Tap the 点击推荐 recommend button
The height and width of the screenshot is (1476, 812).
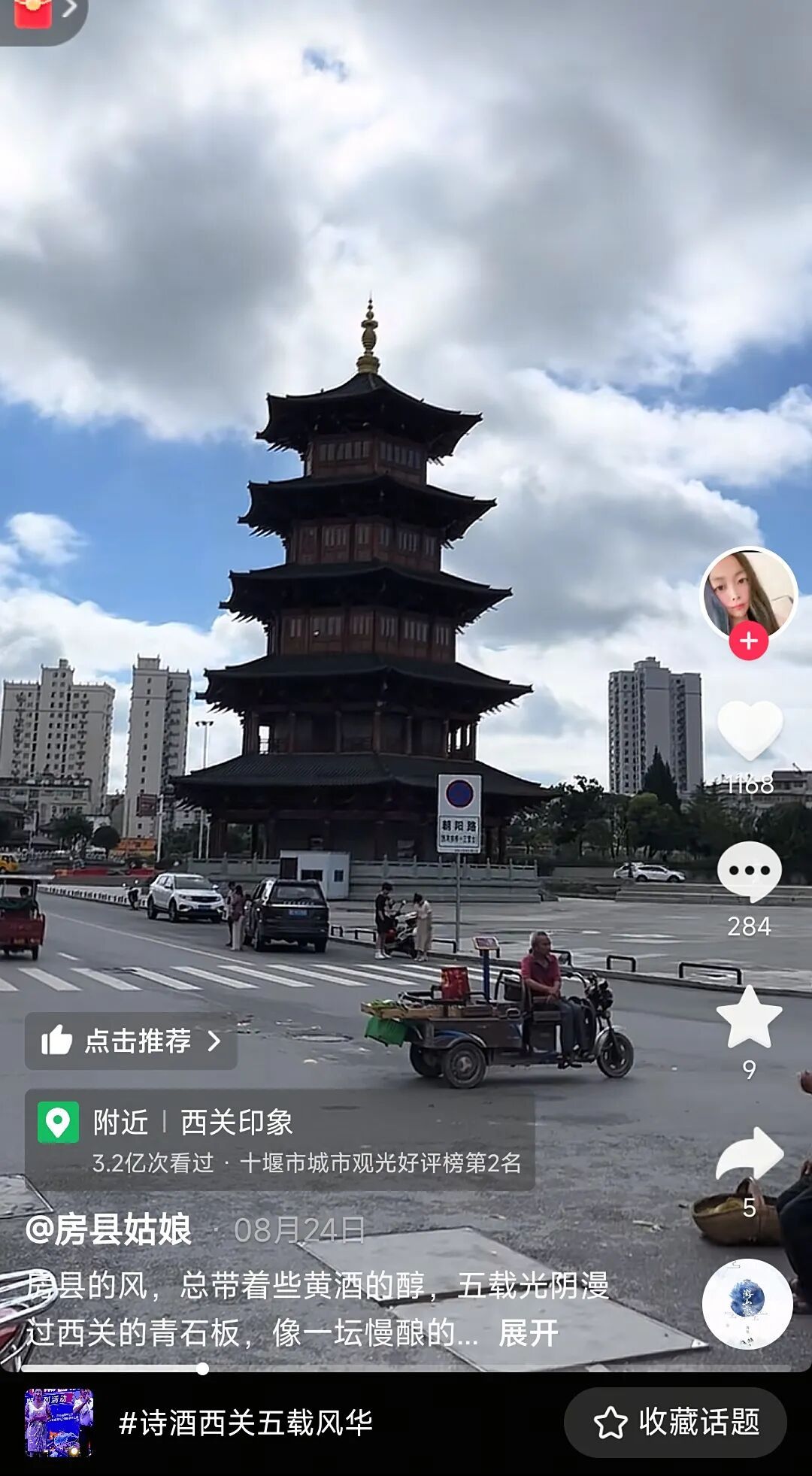131,1041
